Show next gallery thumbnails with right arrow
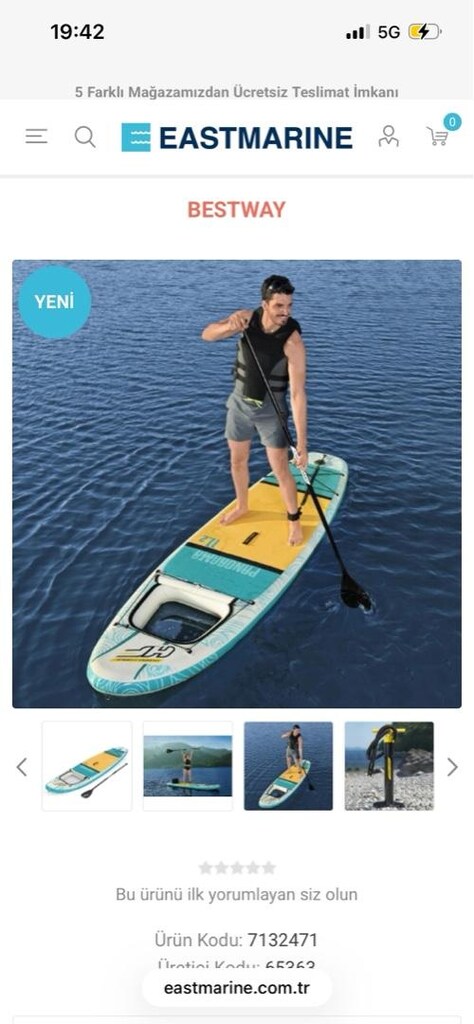 pyautogui.click(x=452, y=767)
